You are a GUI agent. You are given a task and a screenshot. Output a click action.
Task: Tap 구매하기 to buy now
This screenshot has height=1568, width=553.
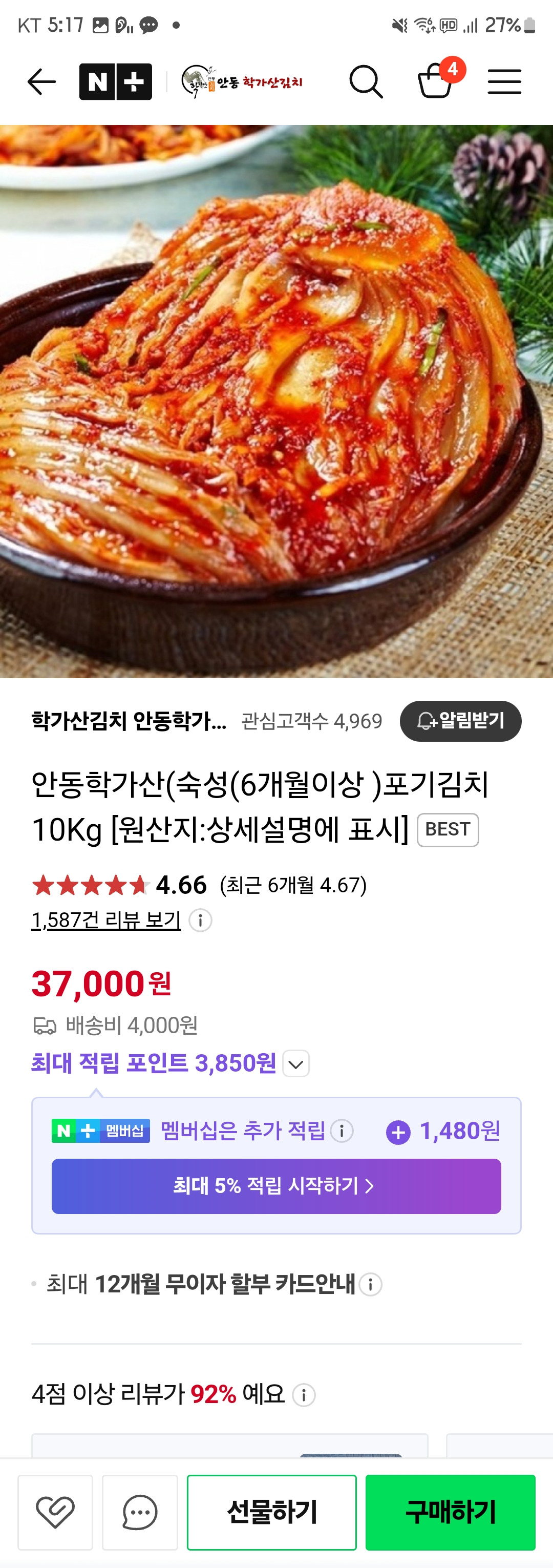(x=450, y=1512)
